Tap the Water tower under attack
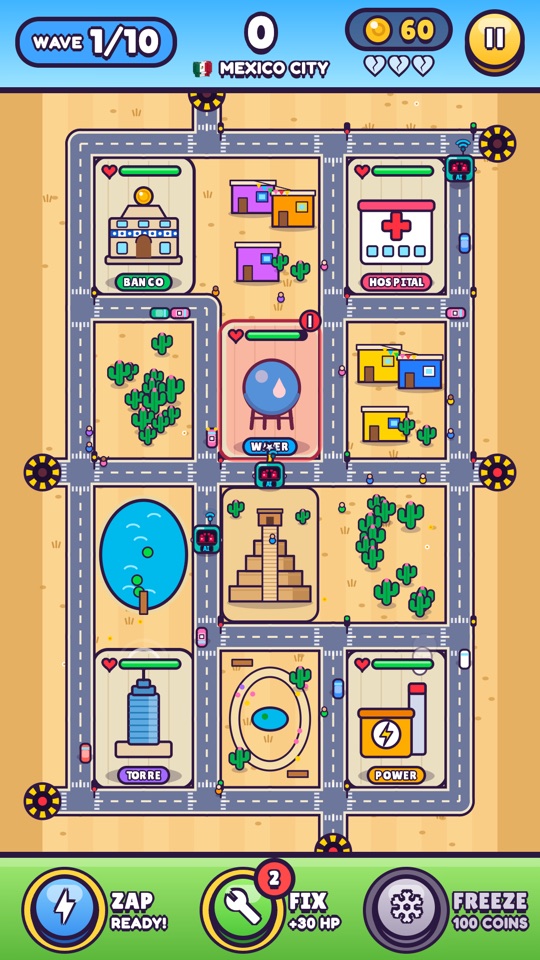Viewport: 540px width, 960px height. click(270, 389)
